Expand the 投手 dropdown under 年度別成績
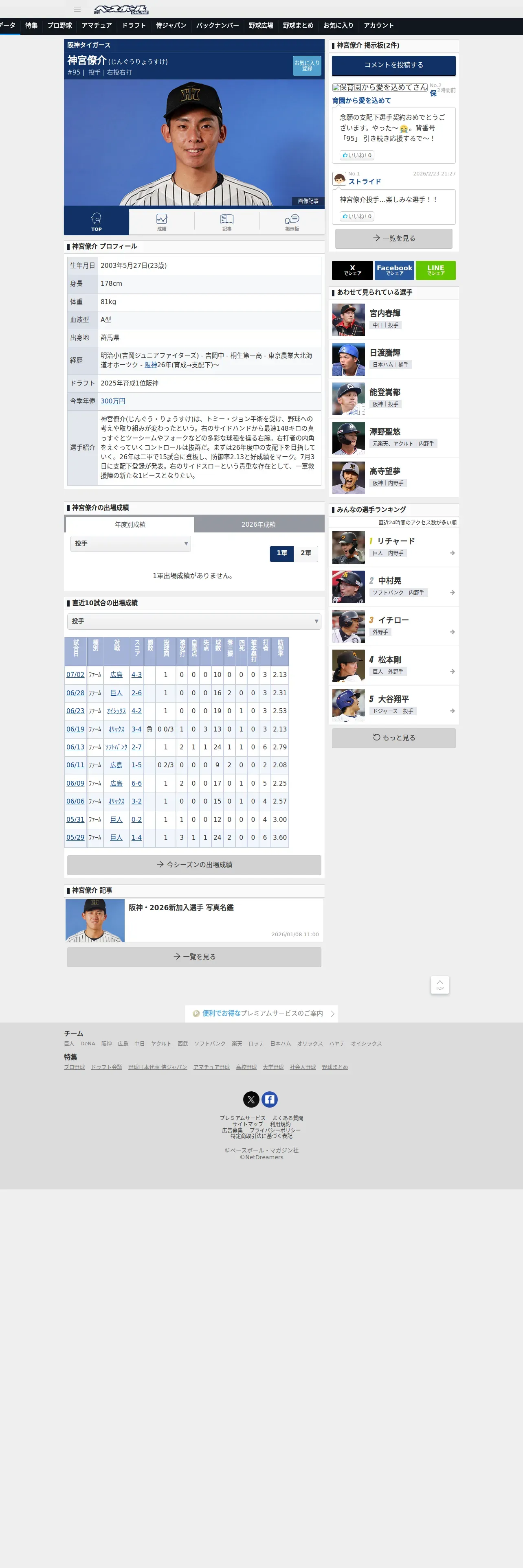 point(131,543)
